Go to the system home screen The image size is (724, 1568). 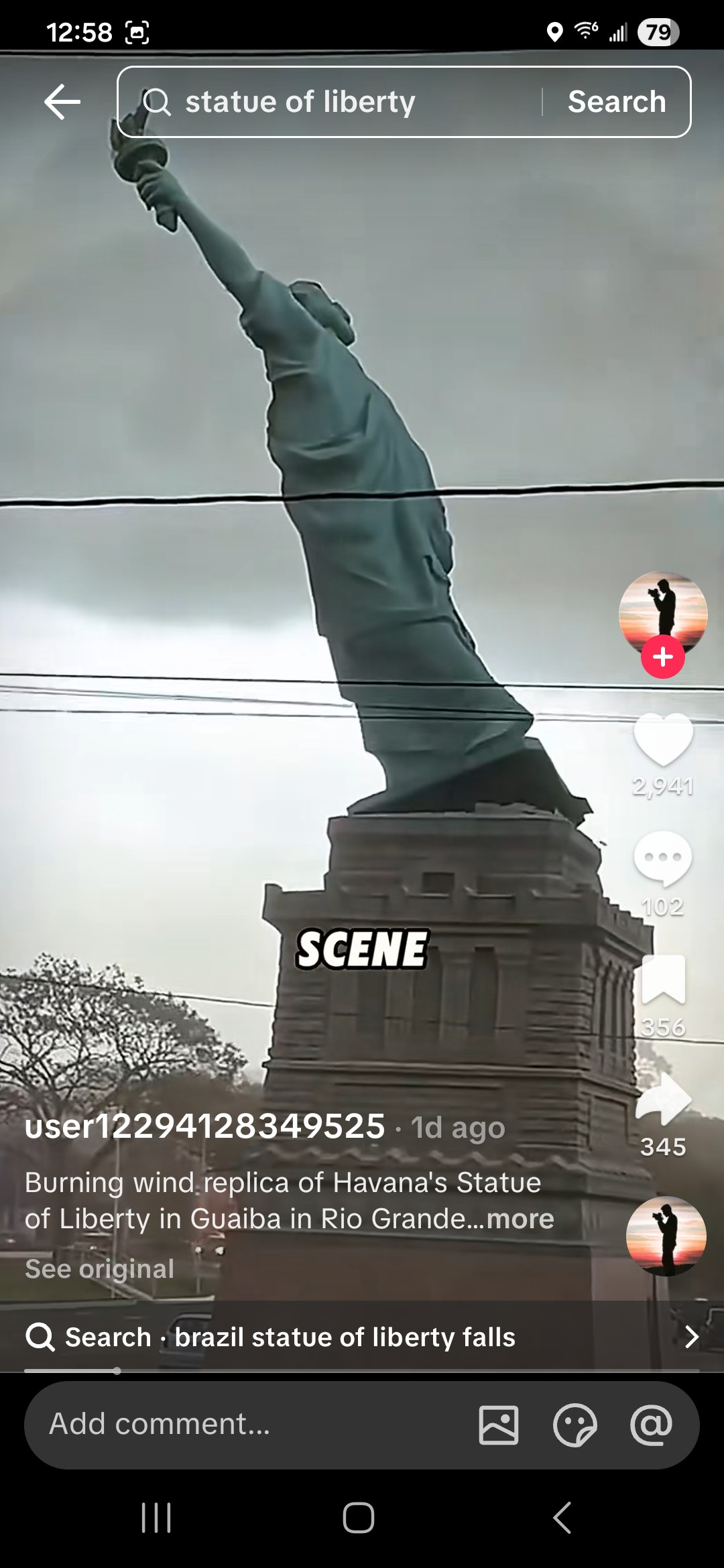[x=359, y=1517]
